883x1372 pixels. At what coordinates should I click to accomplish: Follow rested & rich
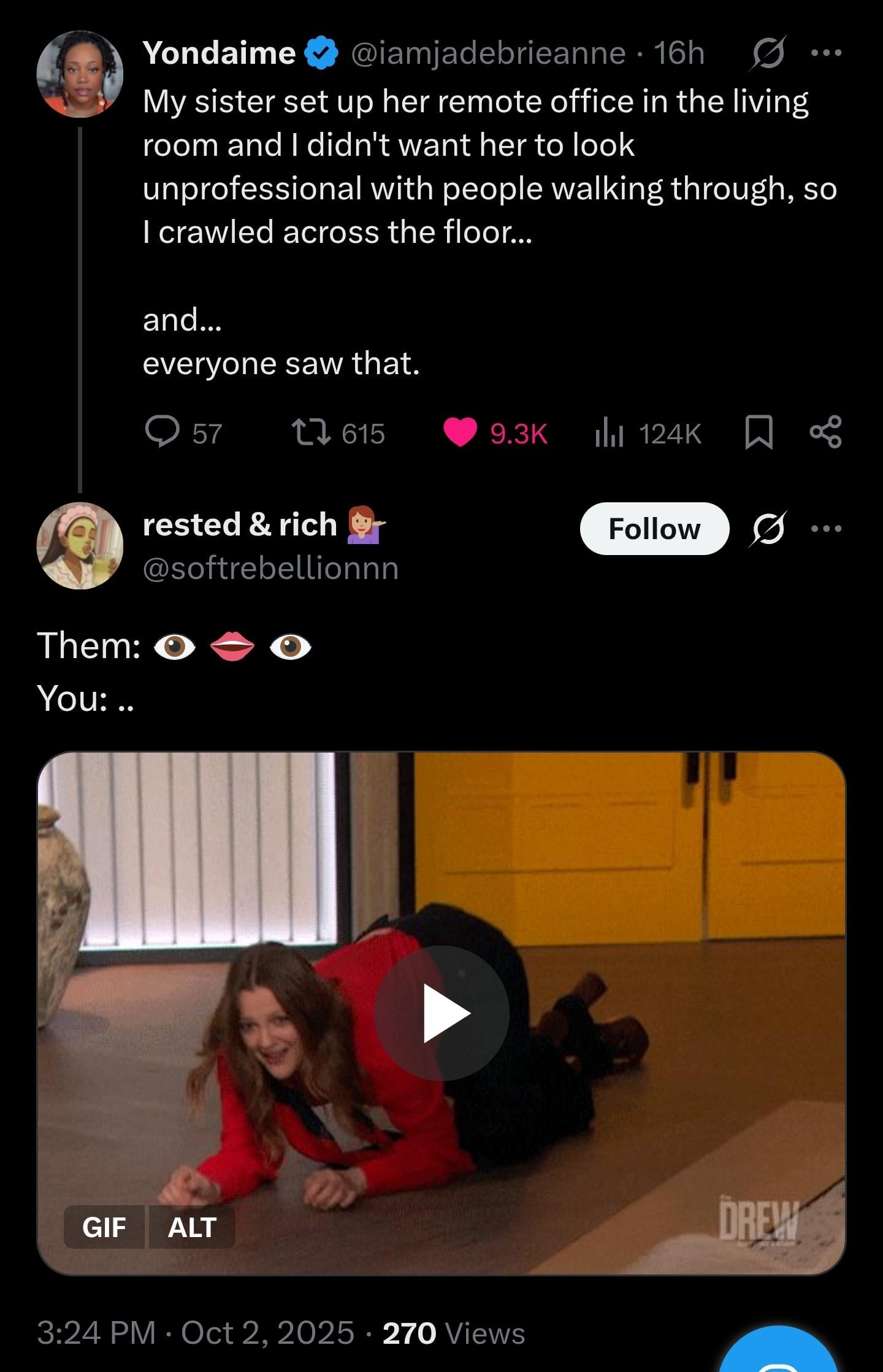pos(654,529)
